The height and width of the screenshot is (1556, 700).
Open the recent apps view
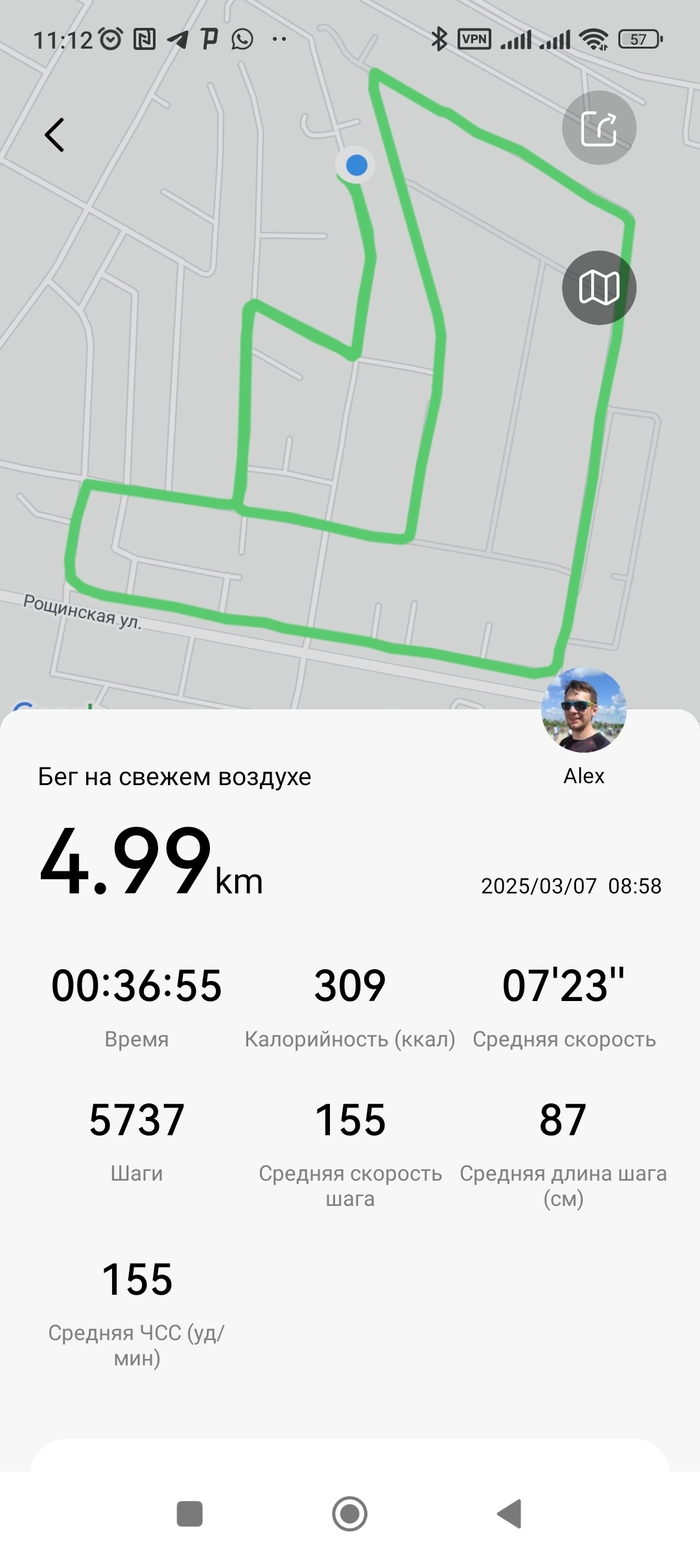point(190,1513)
